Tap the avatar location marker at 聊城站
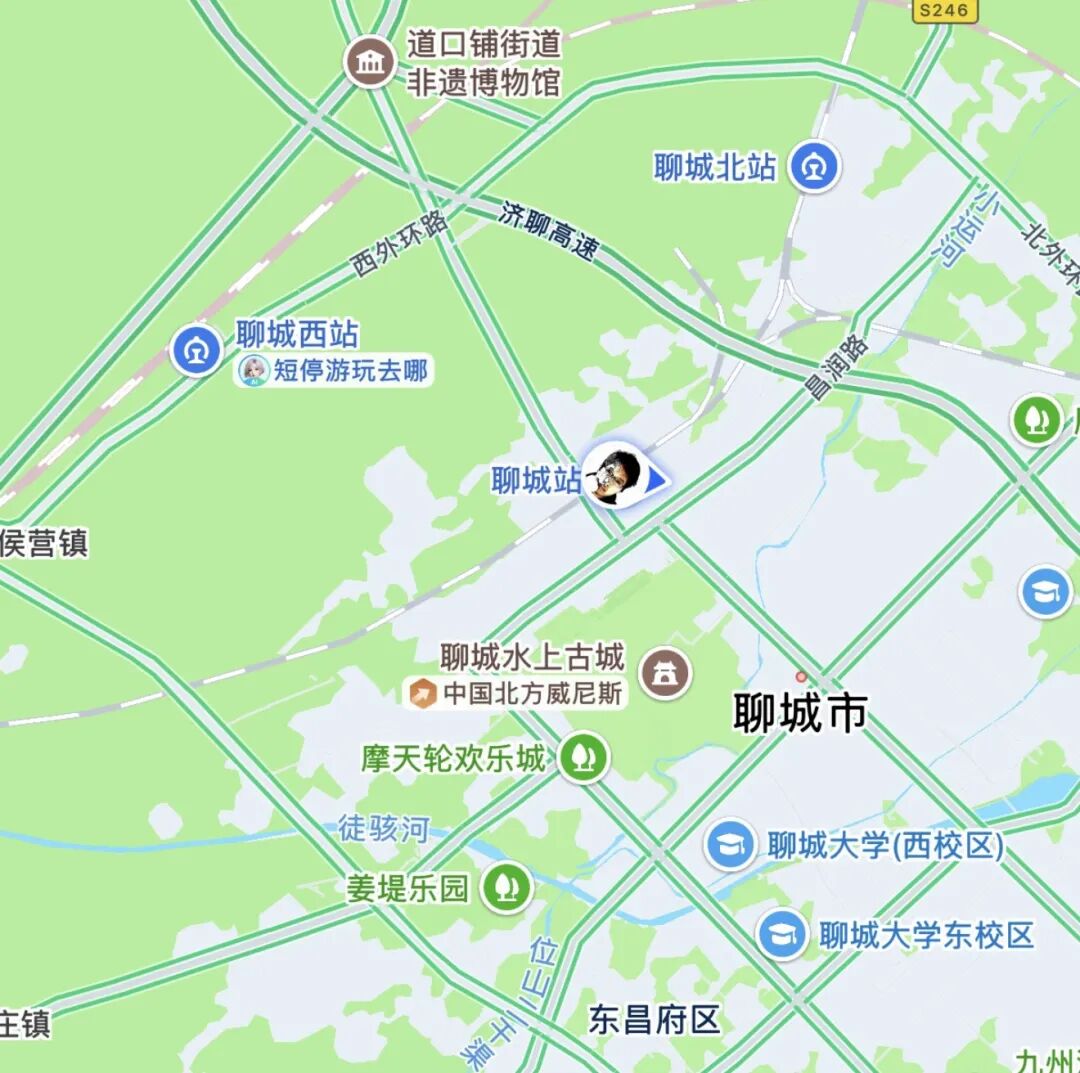 click(x=612, y=477)
